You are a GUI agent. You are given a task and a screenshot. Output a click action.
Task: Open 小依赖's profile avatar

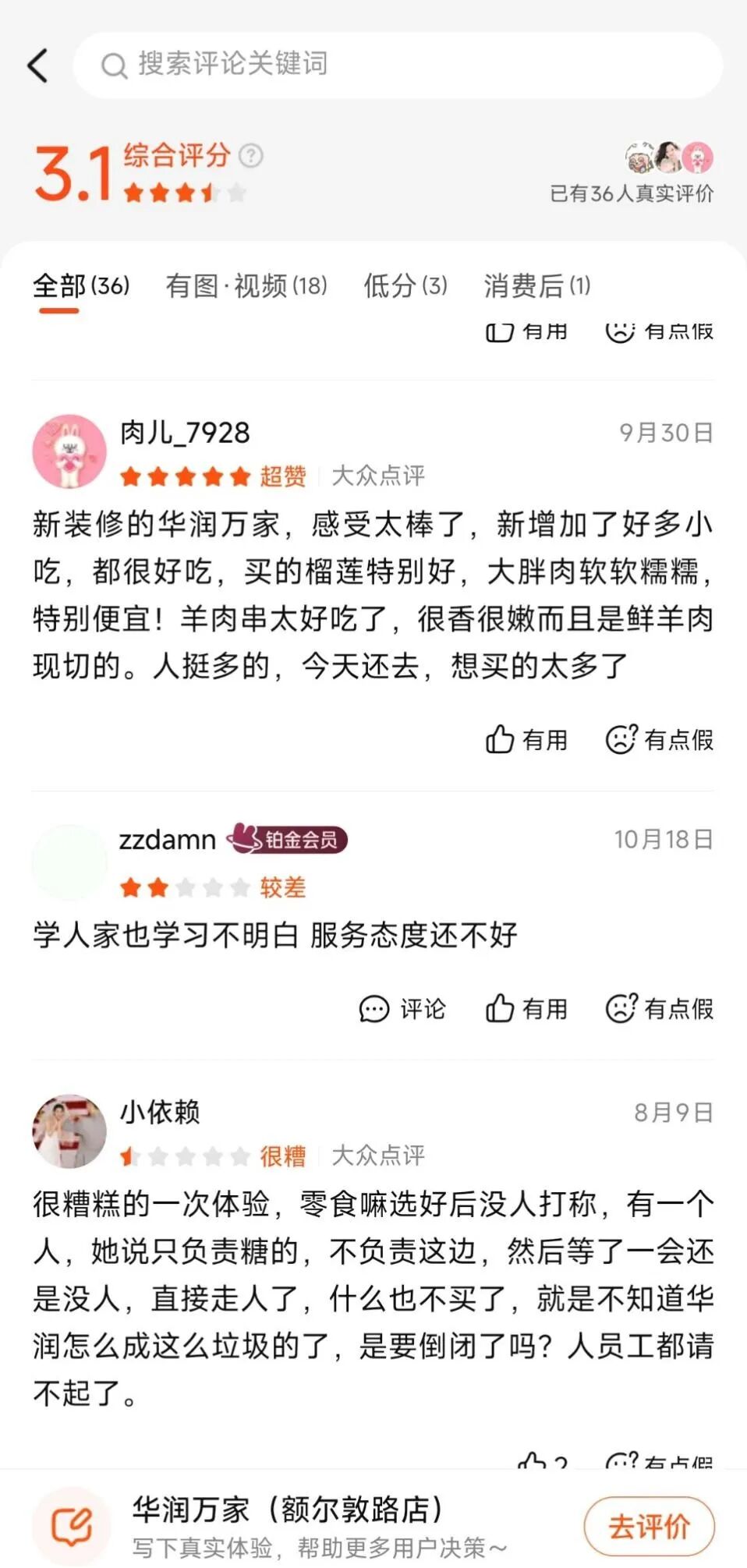click(x=69, y=1131)
